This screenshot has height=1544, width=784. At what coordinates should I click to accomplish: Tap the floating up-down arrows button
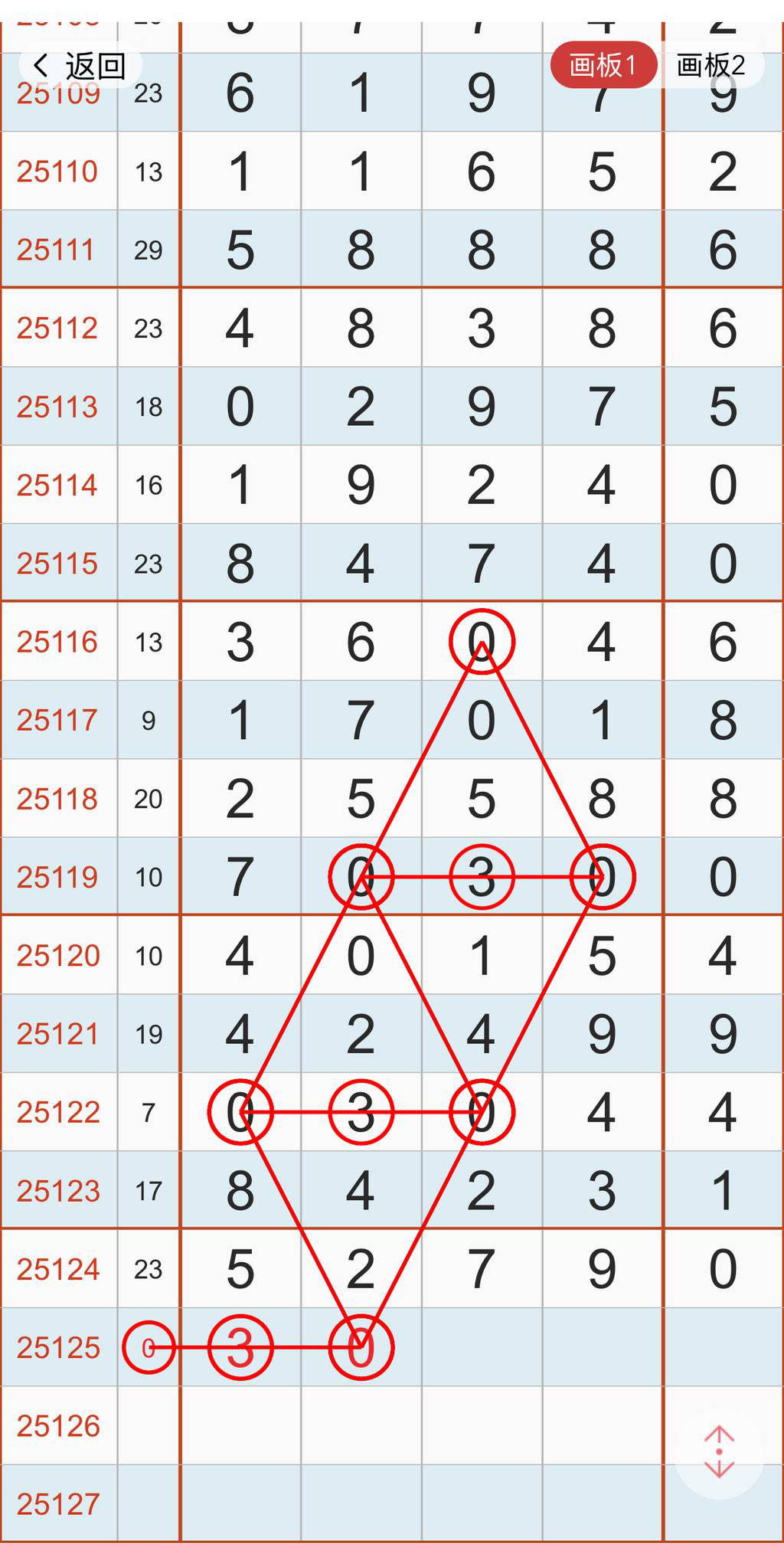point(719,1451)
